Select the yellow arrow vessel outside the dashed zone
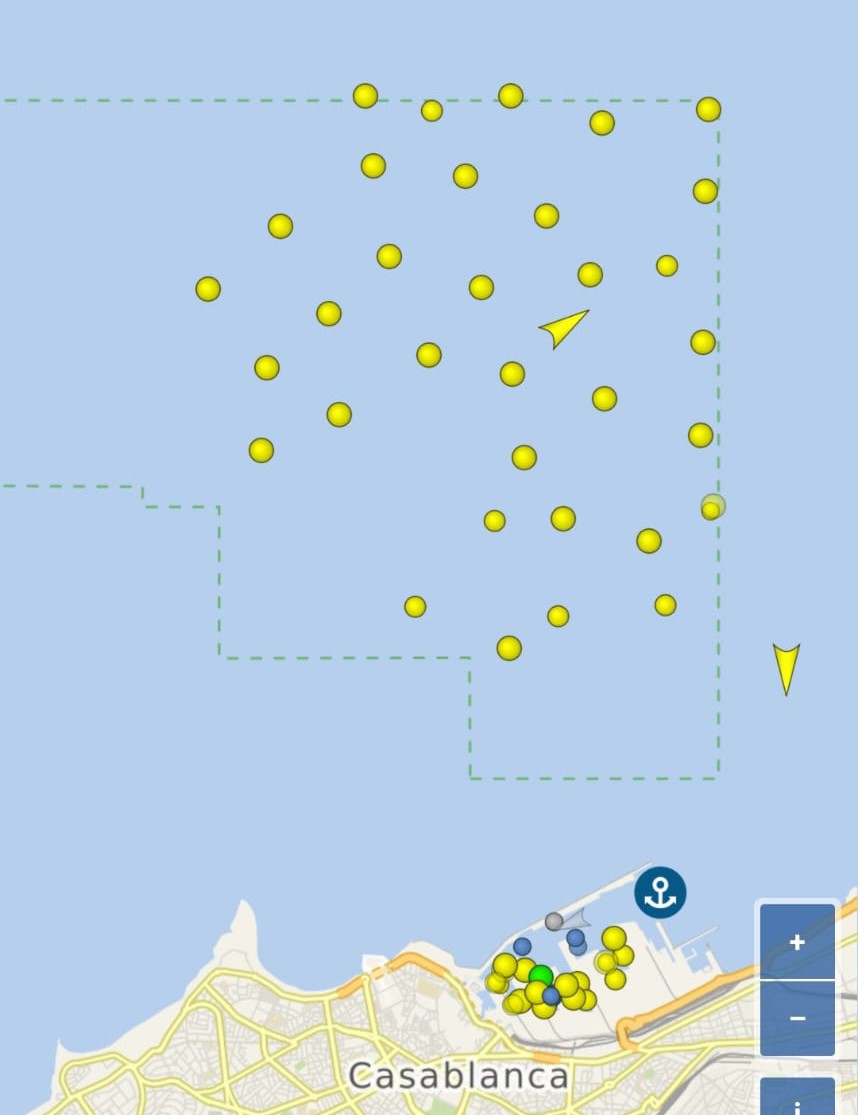 coord(786,667)
